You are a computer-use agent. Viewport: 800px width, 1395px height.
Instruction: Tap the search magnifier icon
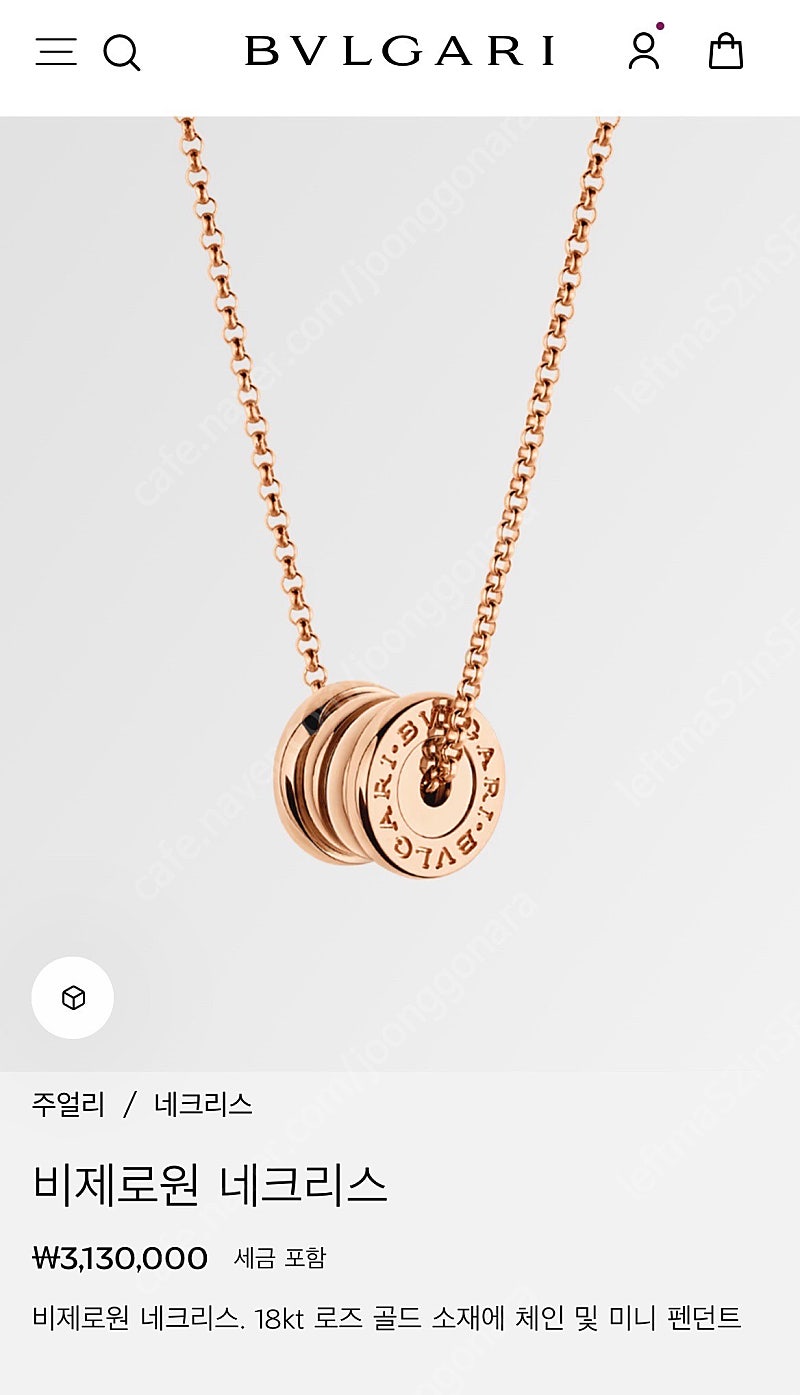(122, 52)
